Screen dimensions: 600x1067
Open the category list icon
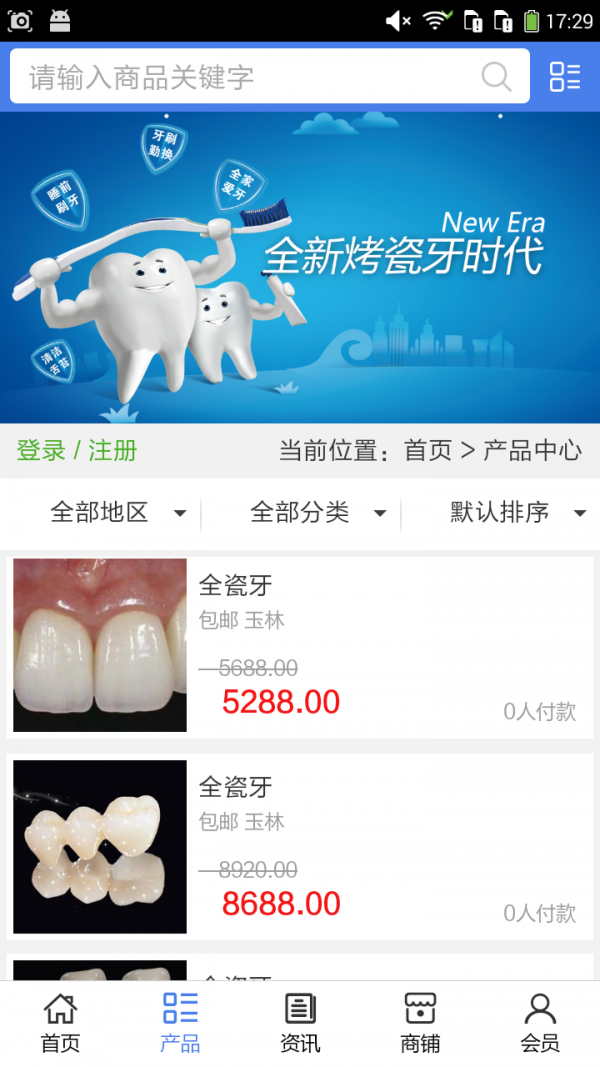click(564, 77)
